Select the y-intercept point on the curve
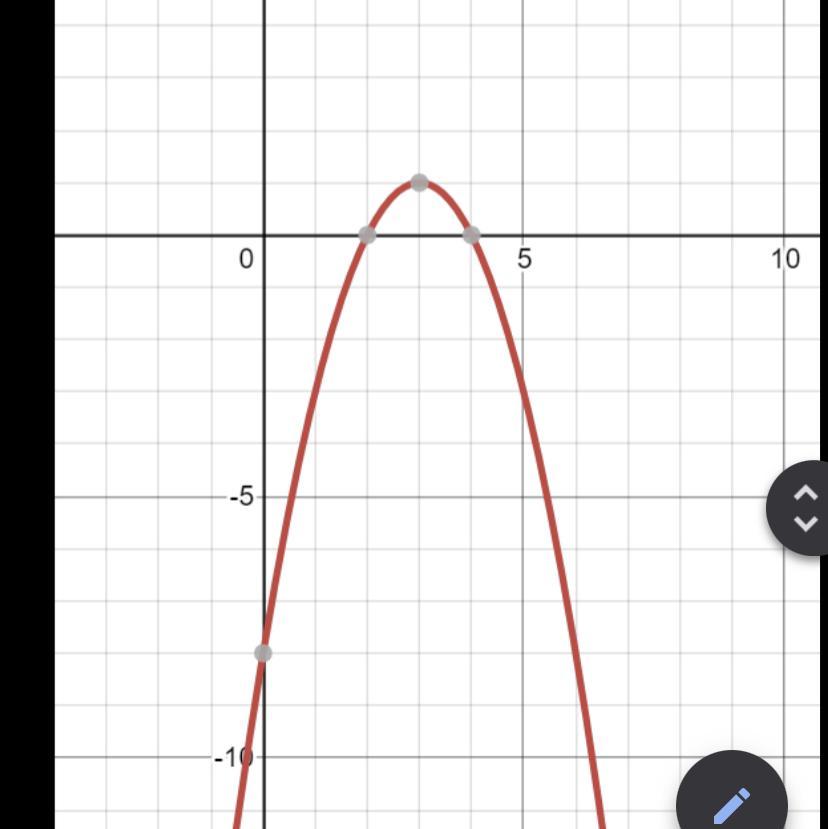The width and height of the screenshot is (828, 829). tap(263, 653)
